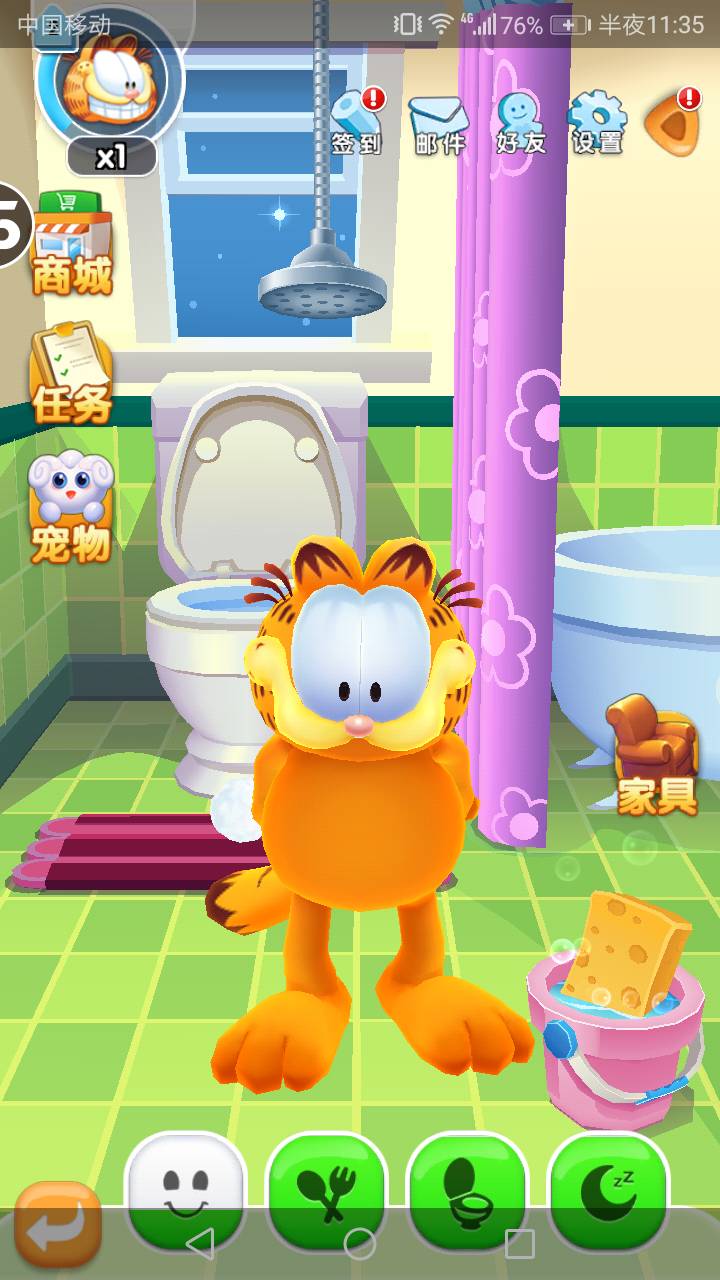The image size is (720, 1280).
Task: Switch to the fork and spoon feeding room
Action: click(x=326, y=1190)
